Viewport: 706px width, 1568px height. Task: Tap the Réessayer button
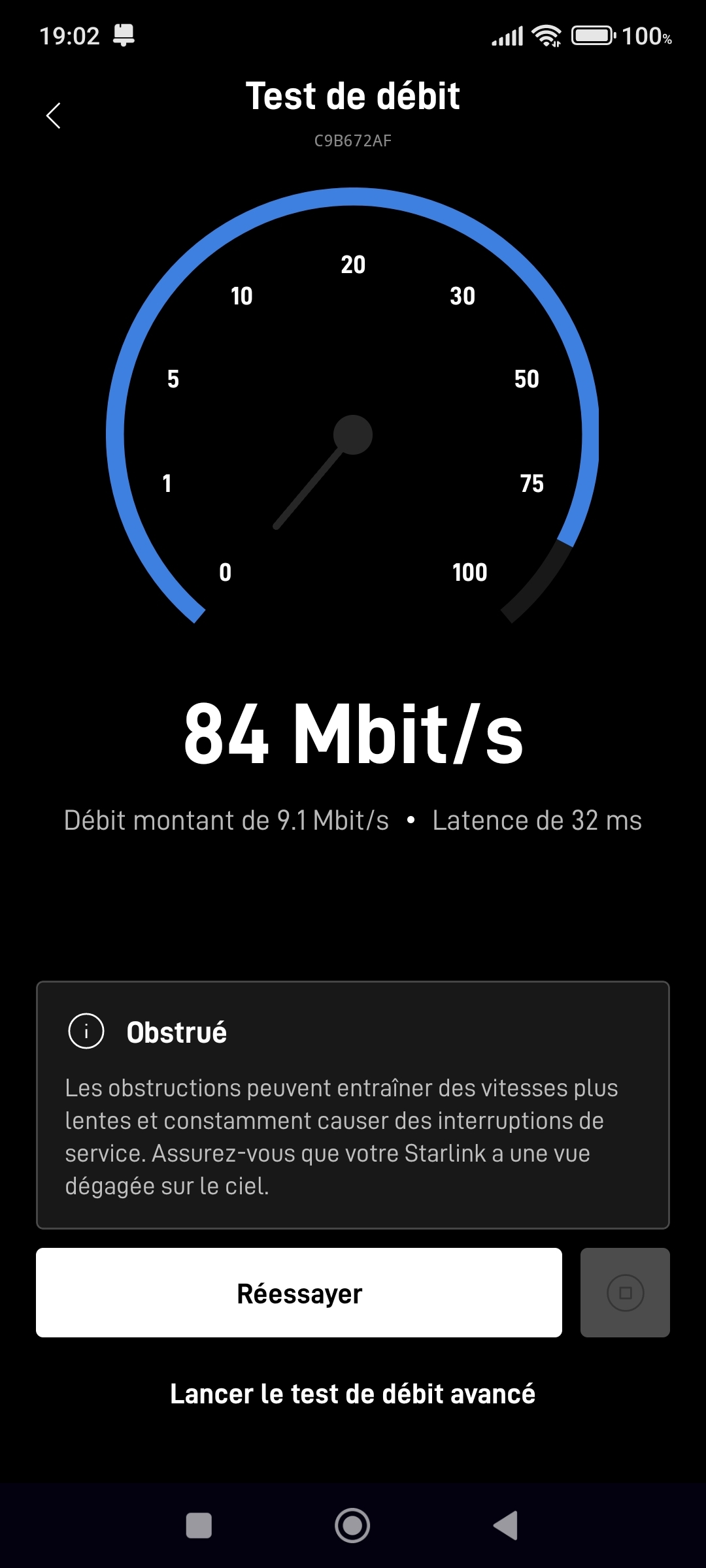pyautogui.click(x=299, y=1293)
